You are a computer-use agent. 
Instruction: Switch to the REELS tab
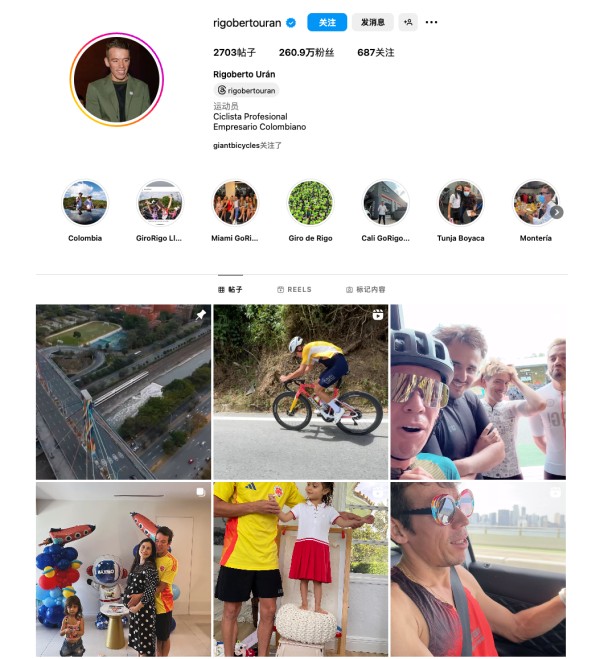click(294, 289)
